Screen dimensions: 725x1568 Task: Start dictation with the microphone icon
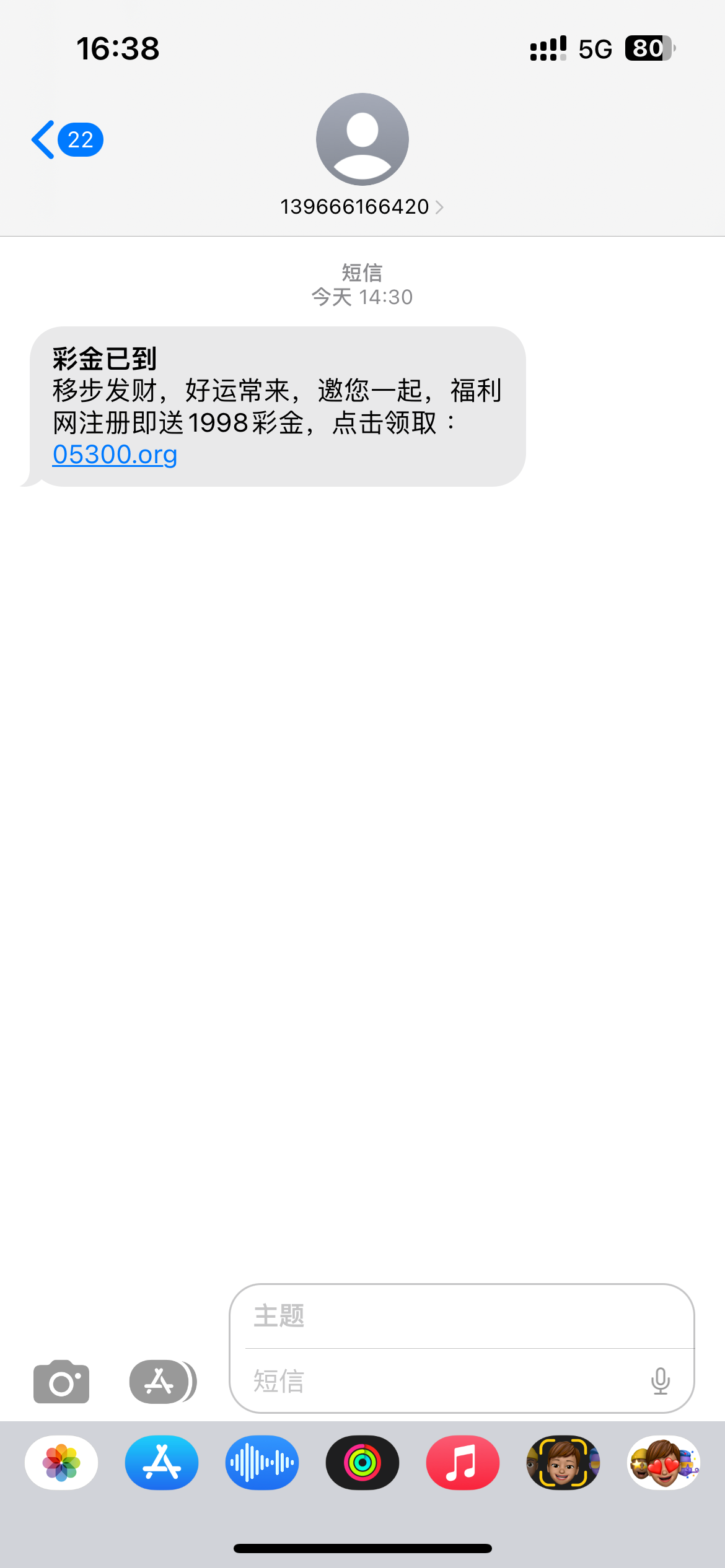pos(661,1382)
